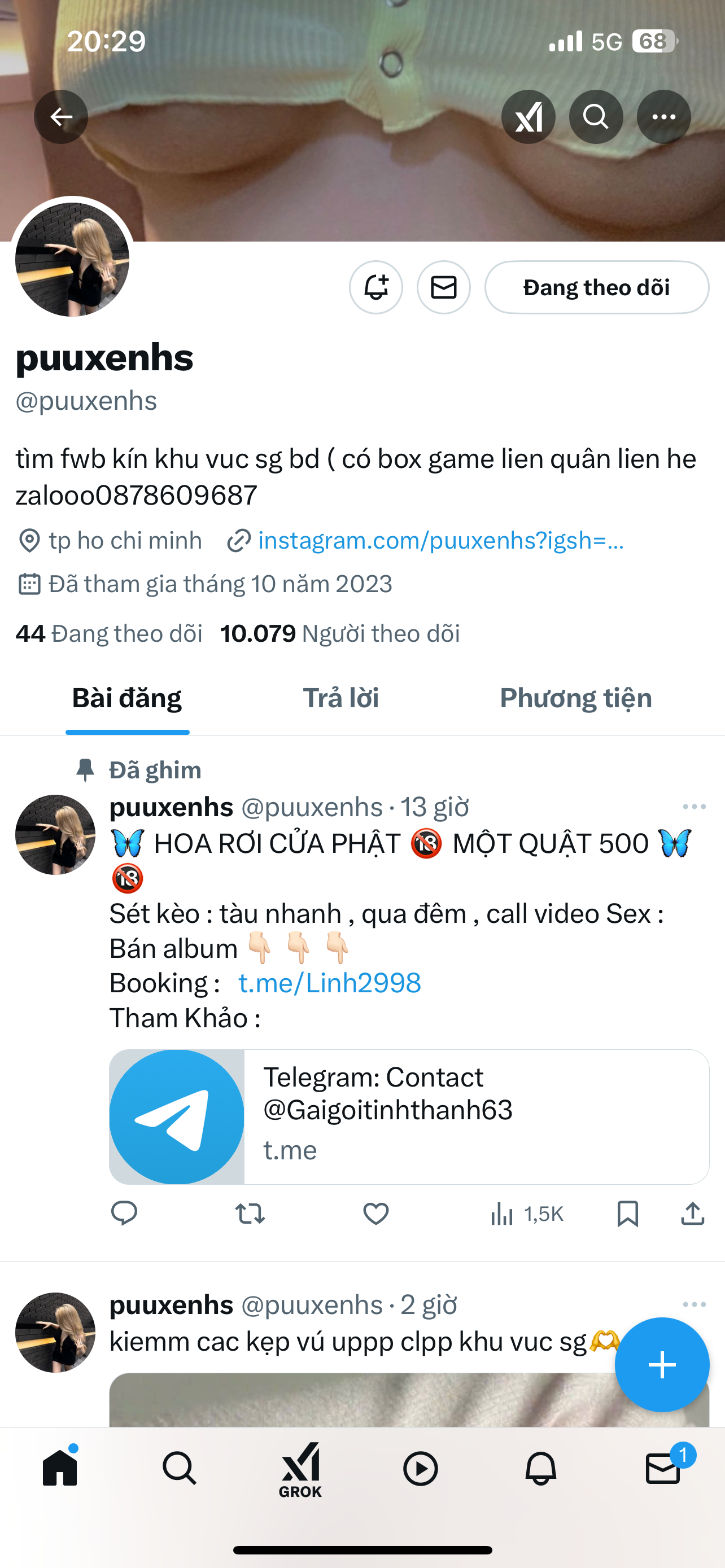The height and width of the screenshot is (1568, 725).
Task: Compose a new post
Action: point(662,1365)
